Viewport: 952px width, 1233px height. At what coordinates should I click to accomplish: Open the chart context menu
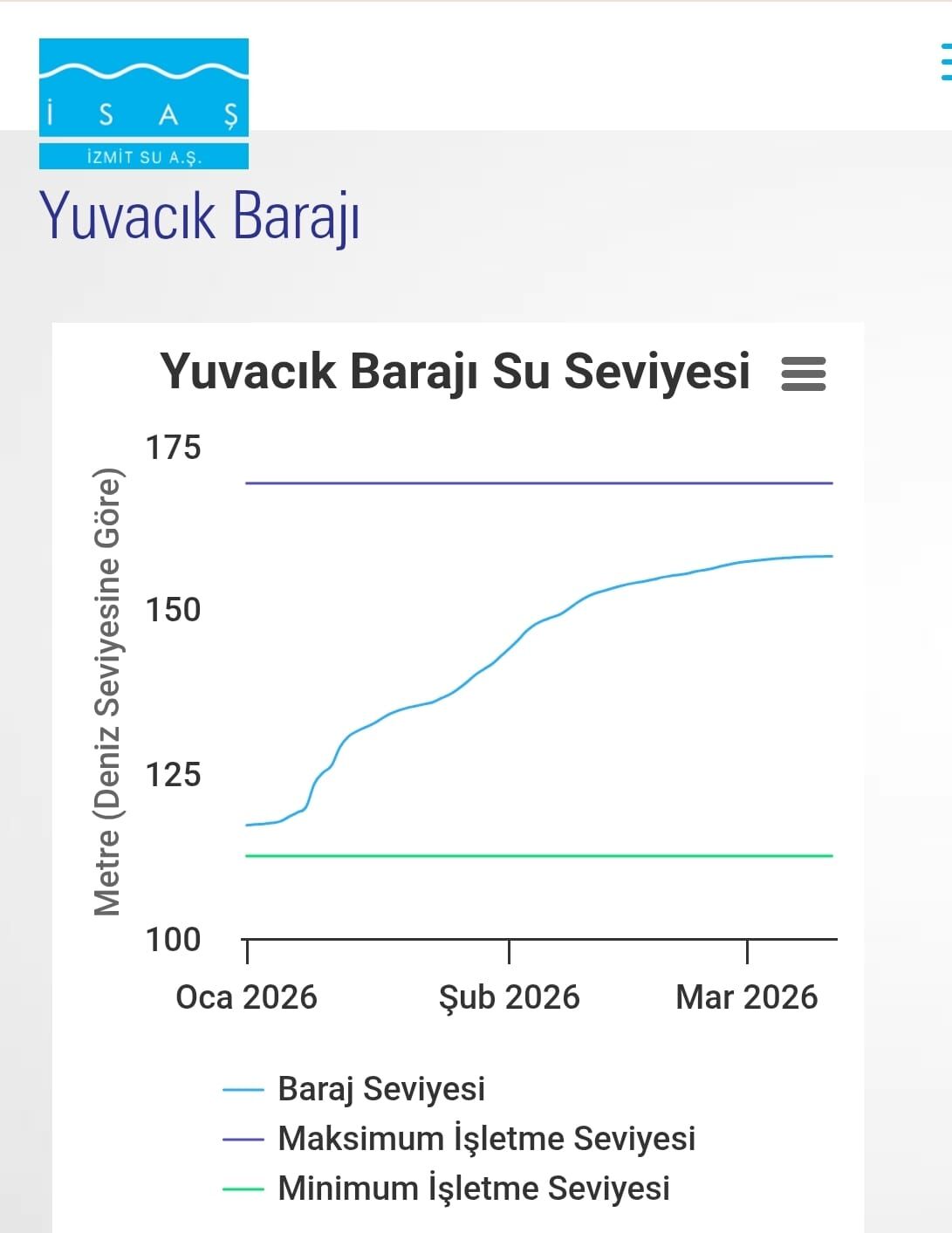[803, 373]
